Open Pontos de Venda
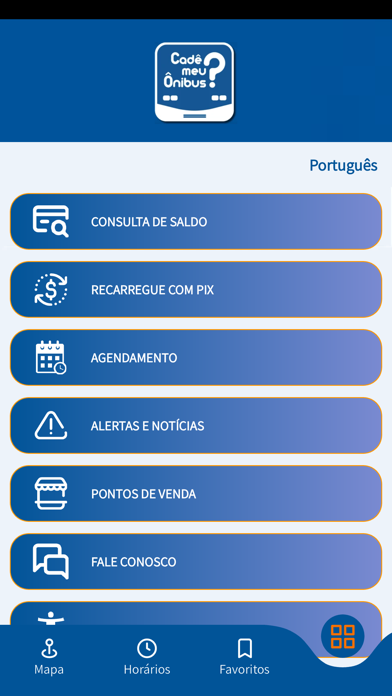The width and height of the screenshot is (392, 696). (196, 493)
